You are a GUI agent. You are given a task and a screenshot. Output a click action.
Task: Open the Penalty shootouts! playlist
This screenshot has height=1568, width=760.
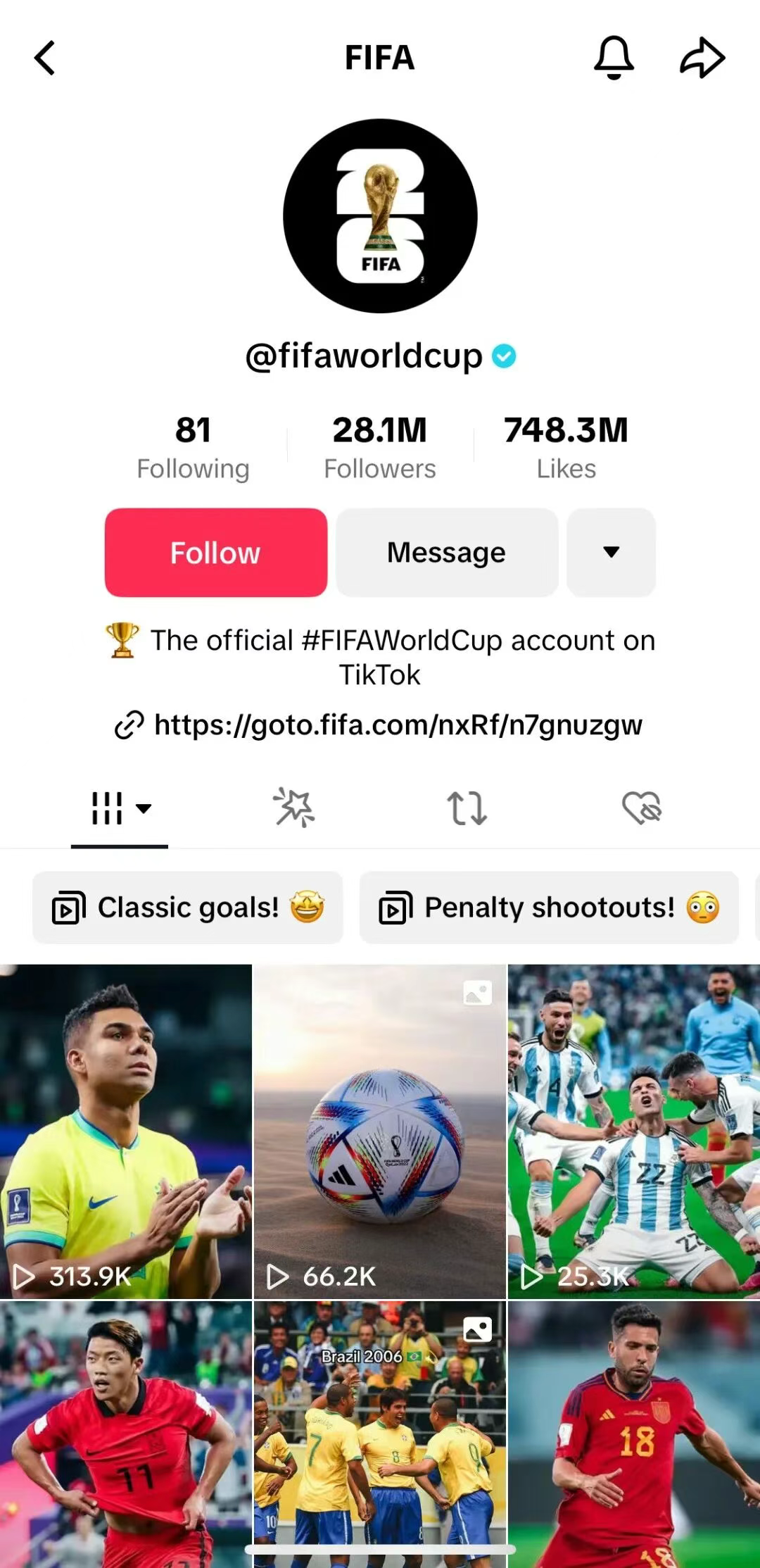click(549, 908)
